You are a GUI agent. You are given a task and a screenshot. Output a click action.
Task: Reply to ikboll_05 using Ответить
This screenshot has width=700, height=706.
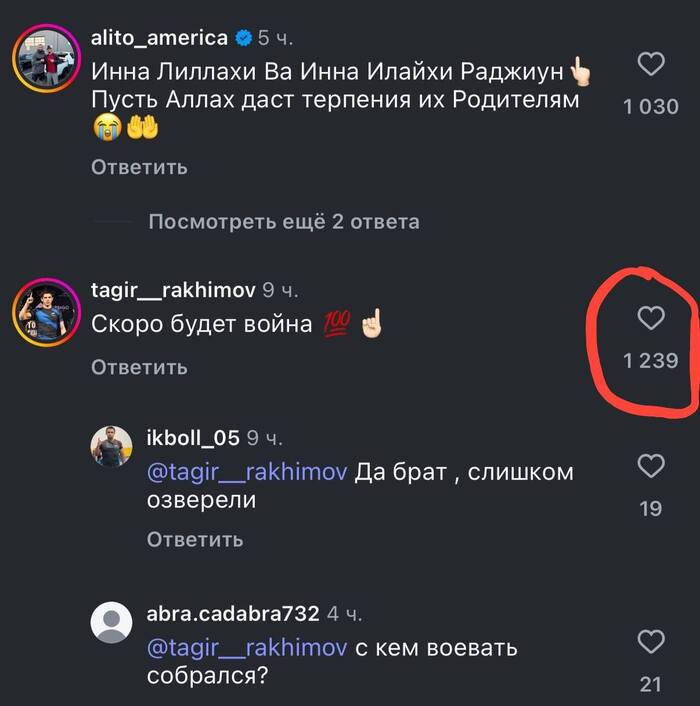click(195, 539)
